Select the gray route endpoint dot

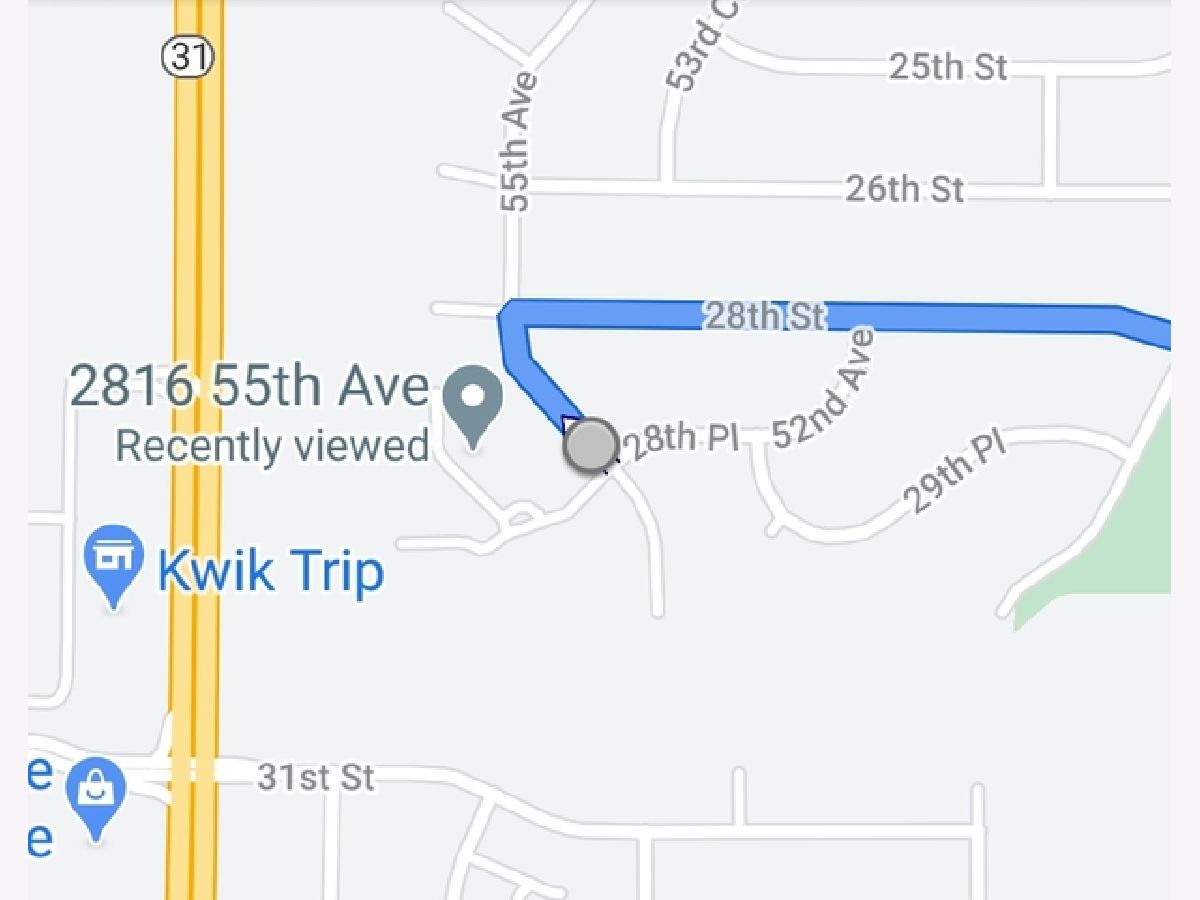[x=590, y=446]
